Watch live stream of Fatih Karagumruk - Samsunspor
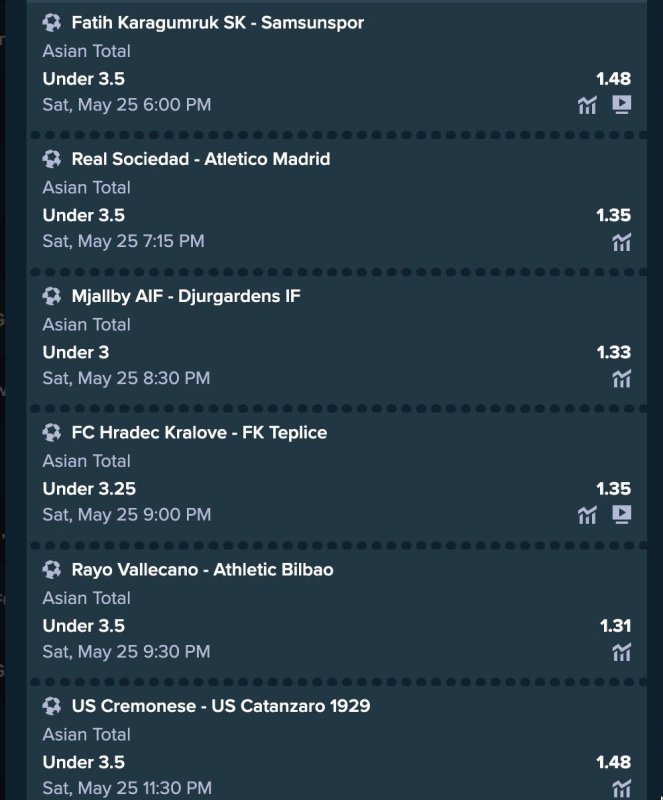The height and width of the screenshot is (800, 663). [621, 104]
